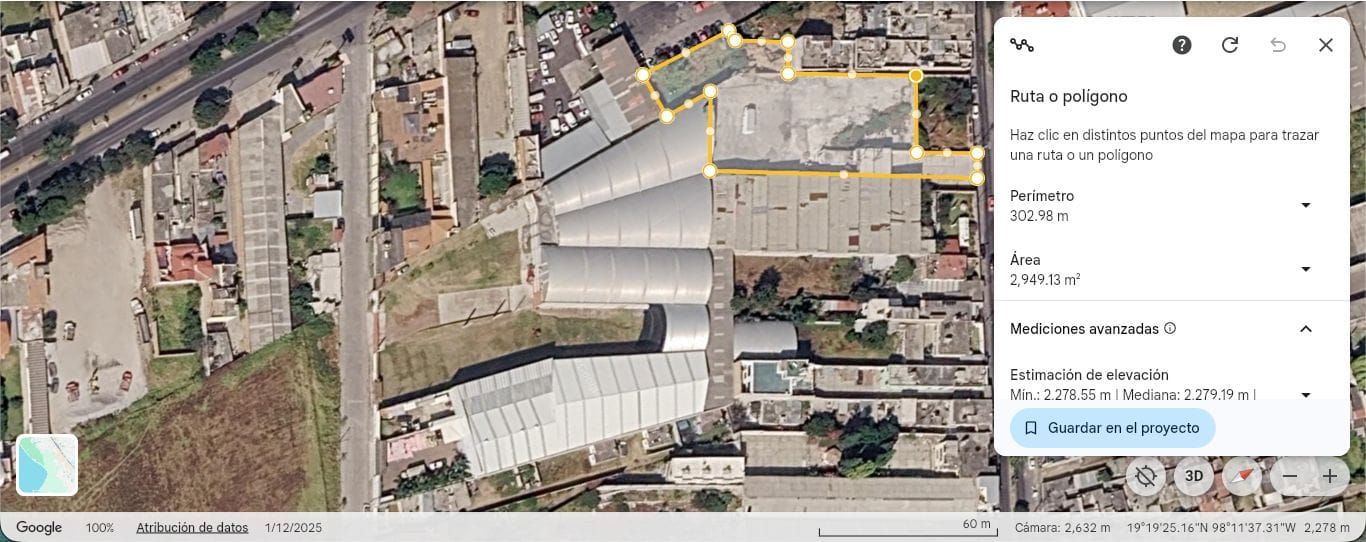Switch to 3D view

point(1194,476)
